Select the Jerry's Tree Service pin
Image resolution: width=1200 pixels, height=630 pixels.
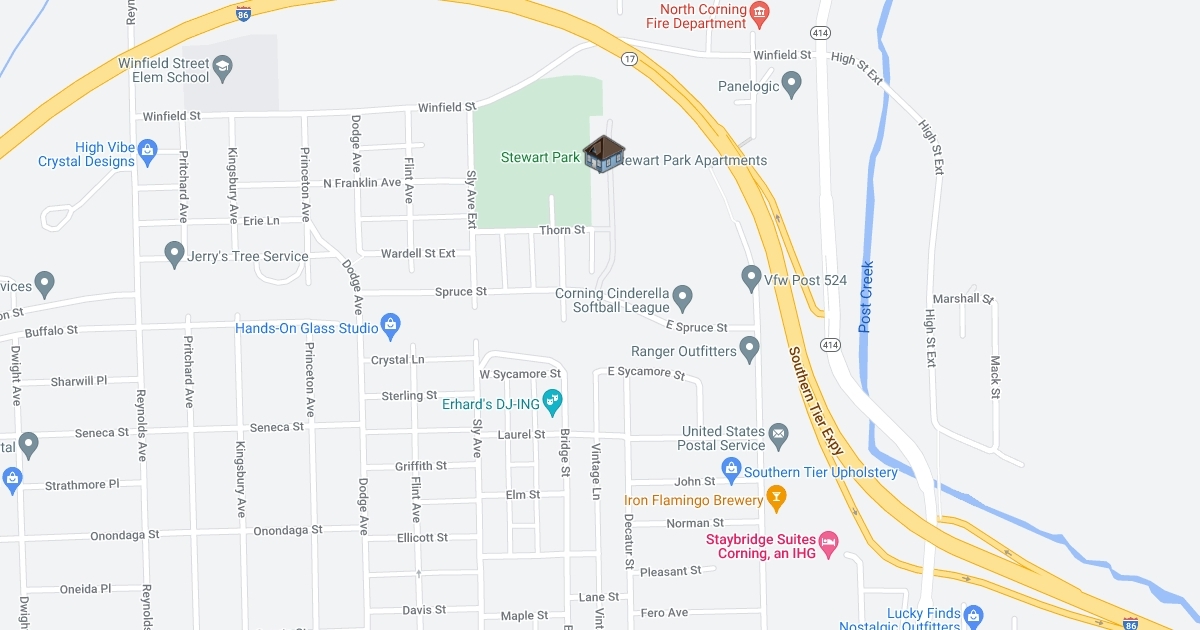pyautogui.click(x=175, y=254)
